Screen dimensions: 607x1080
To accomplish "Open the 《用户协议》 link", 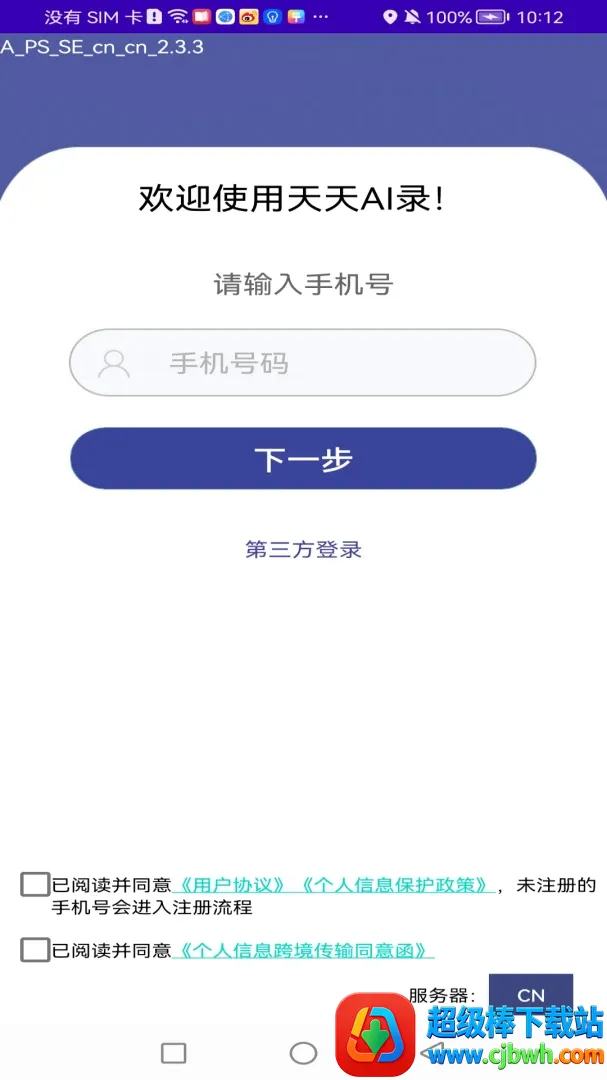I will tap(231, 885).
